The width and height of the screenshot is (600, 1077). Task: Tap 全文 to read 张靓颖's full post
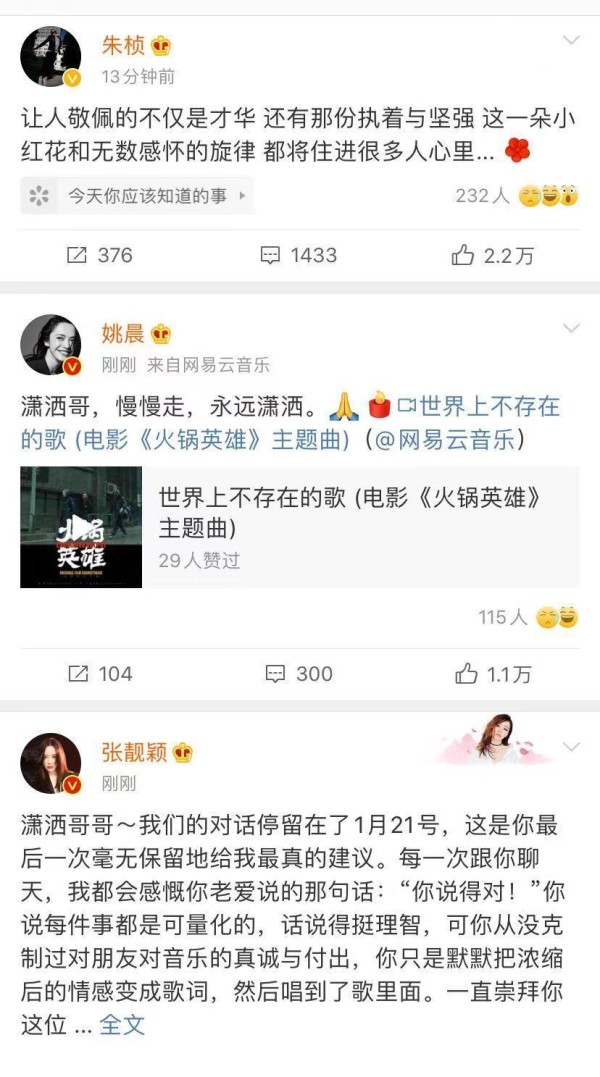tap(122, 1024)
